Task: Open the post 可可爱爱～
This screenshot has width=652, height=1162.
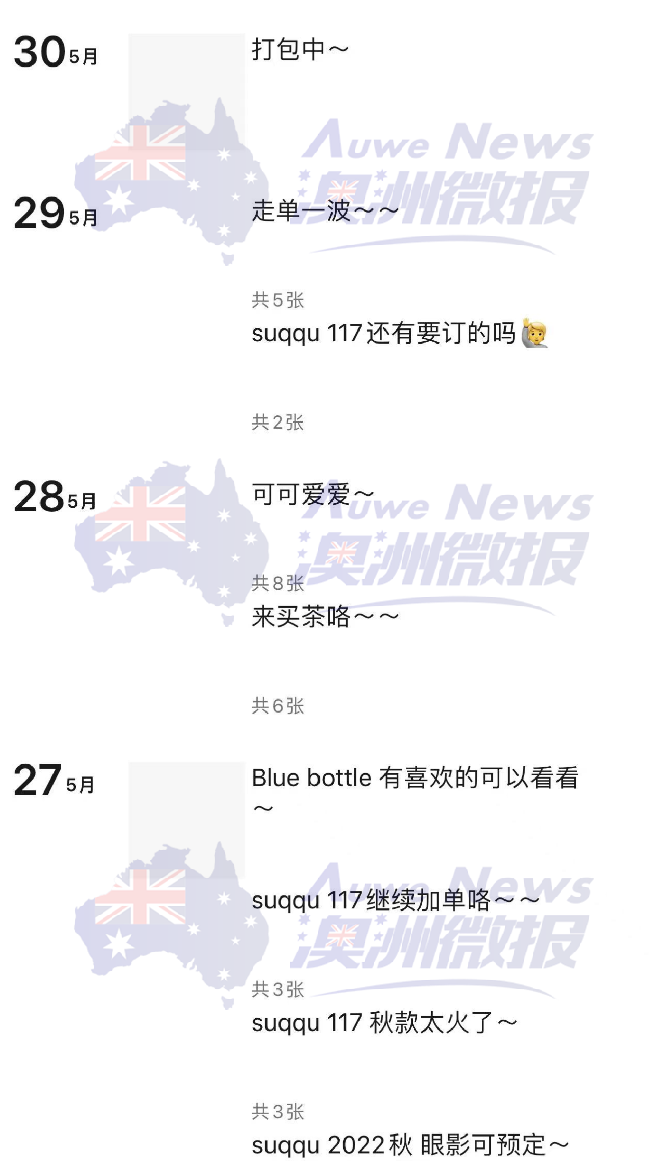Action: [312, 494]
